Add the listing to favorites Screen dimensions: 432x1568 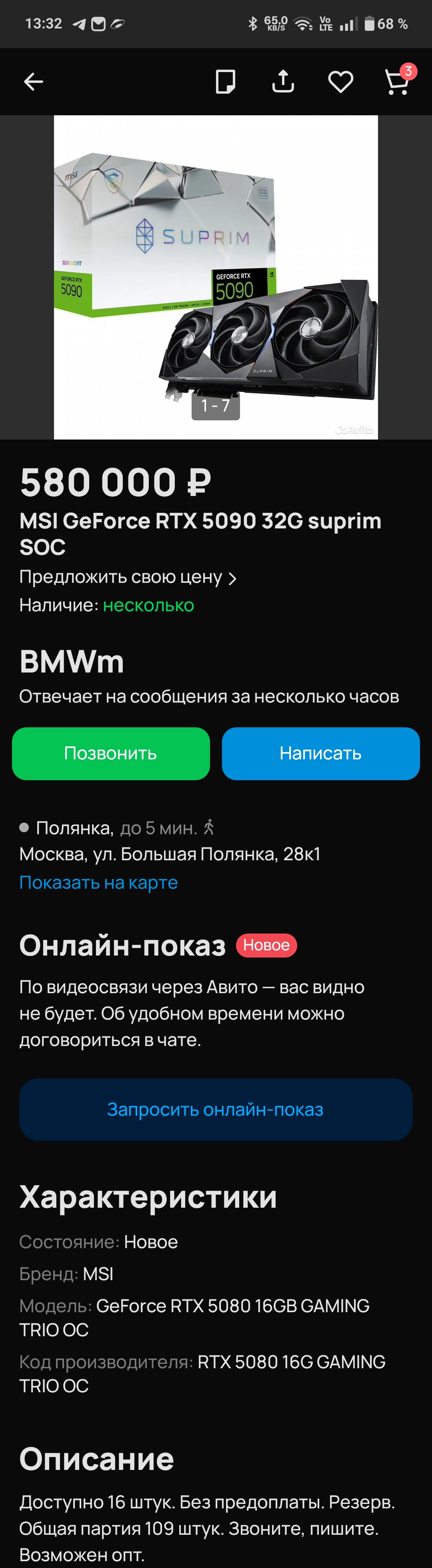point(341,82)
